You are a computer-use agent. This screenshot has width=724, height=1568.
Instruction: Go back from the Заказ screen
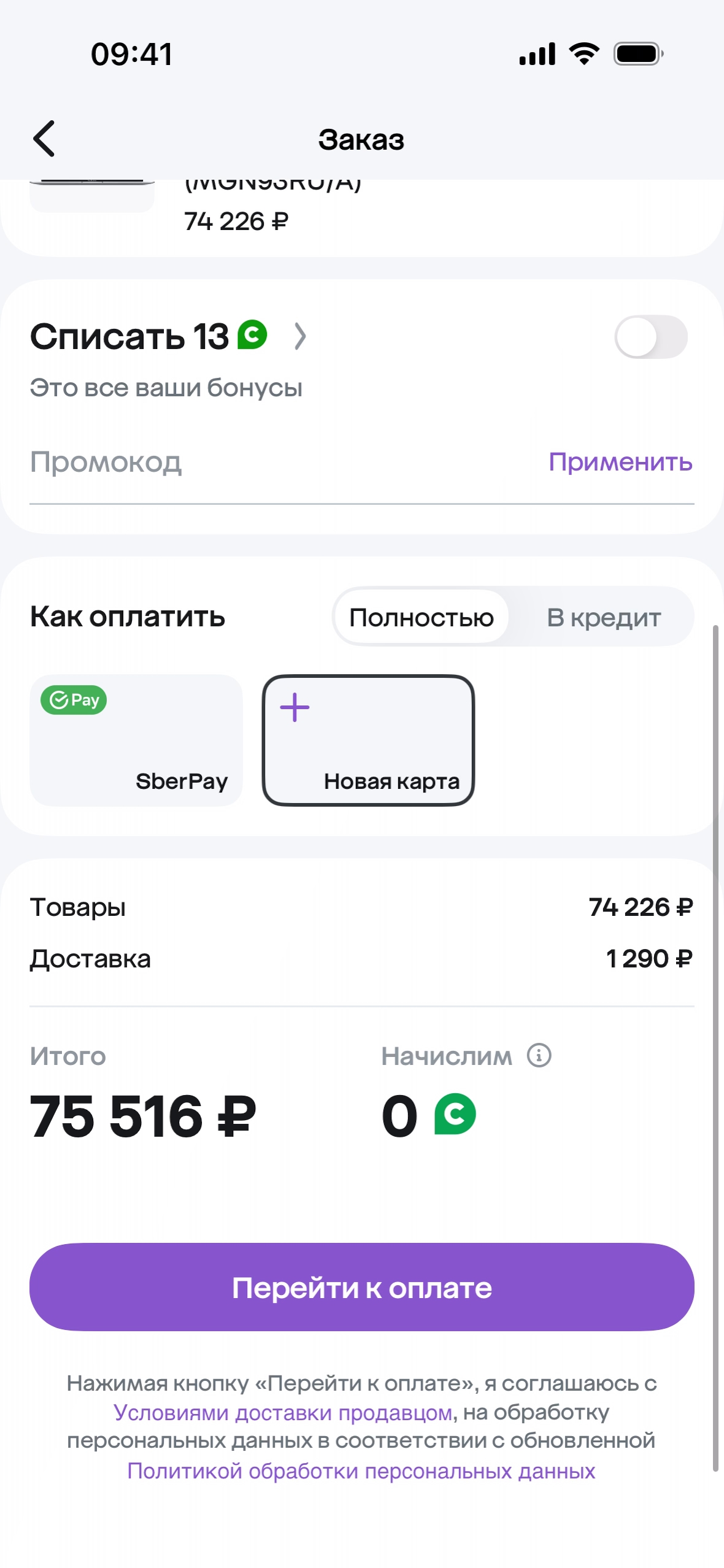tap(44, 139)
